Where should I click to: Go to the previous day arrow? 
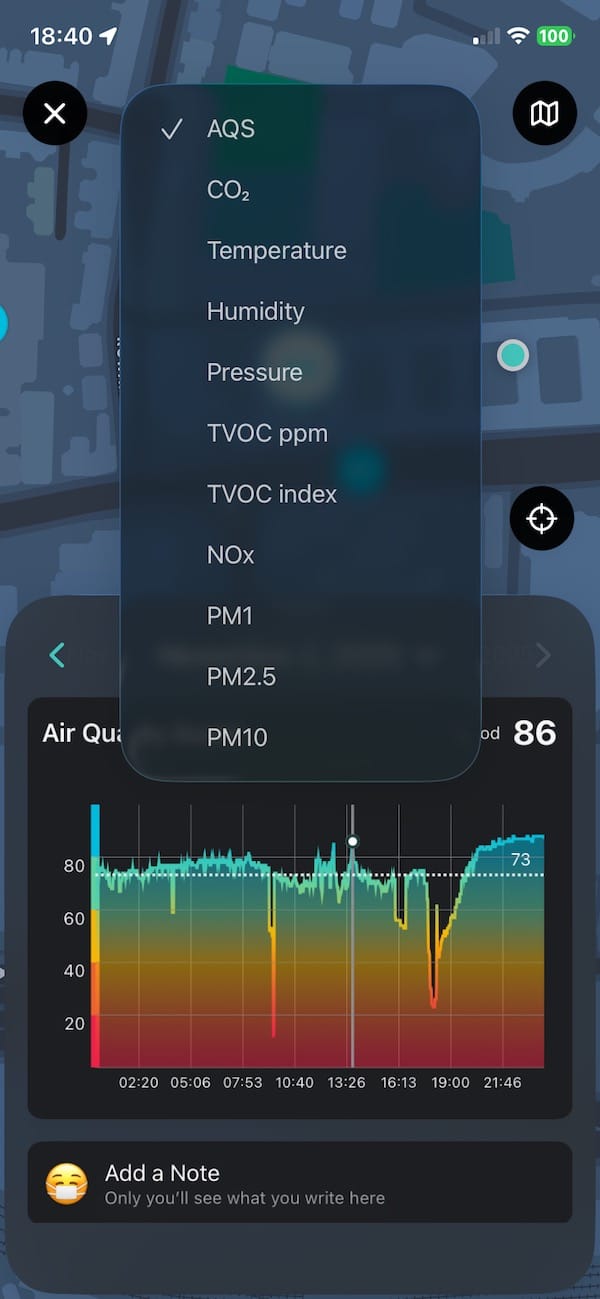pyautogui.click(x=57, y=655)
